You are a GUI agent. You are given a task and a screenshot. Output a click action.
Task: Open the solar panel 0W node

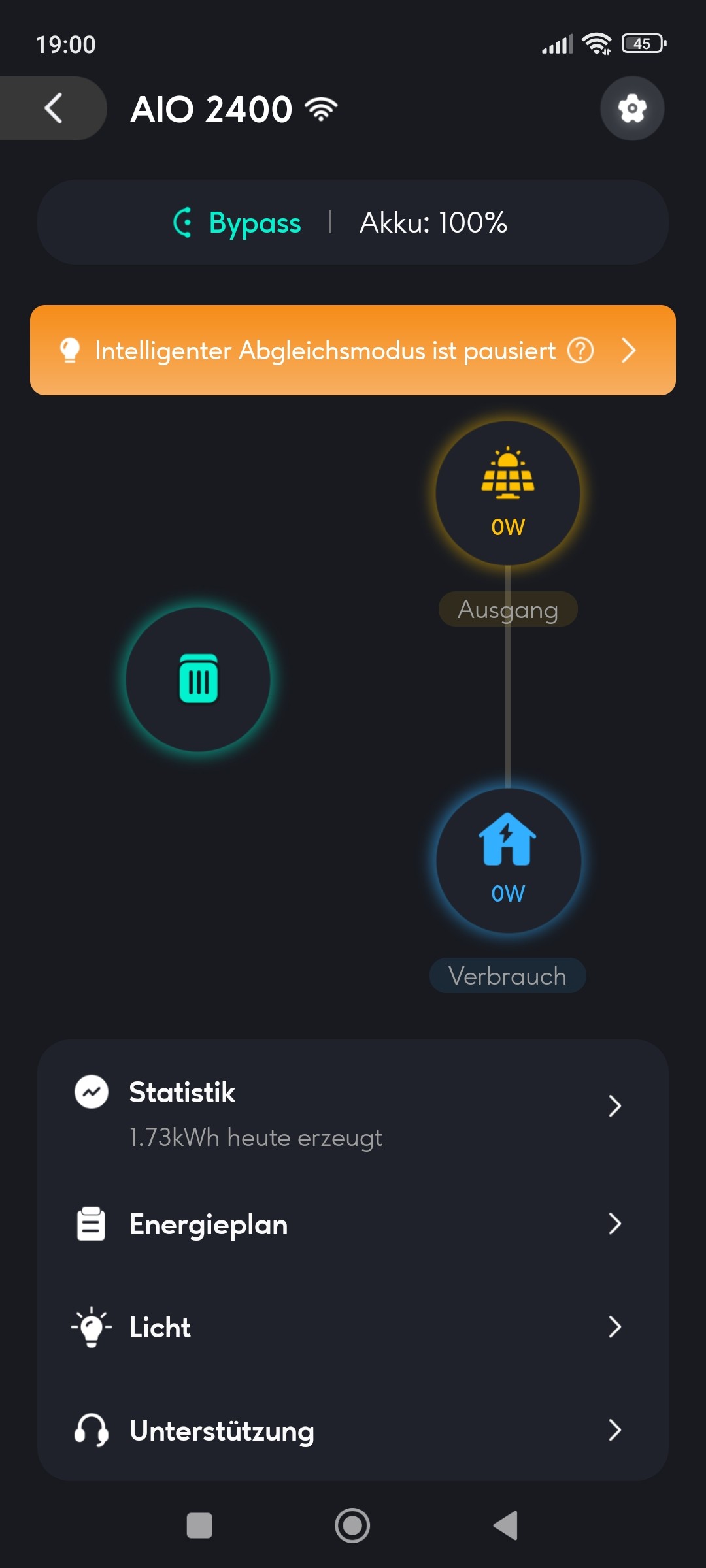click(x=508, y=493)
